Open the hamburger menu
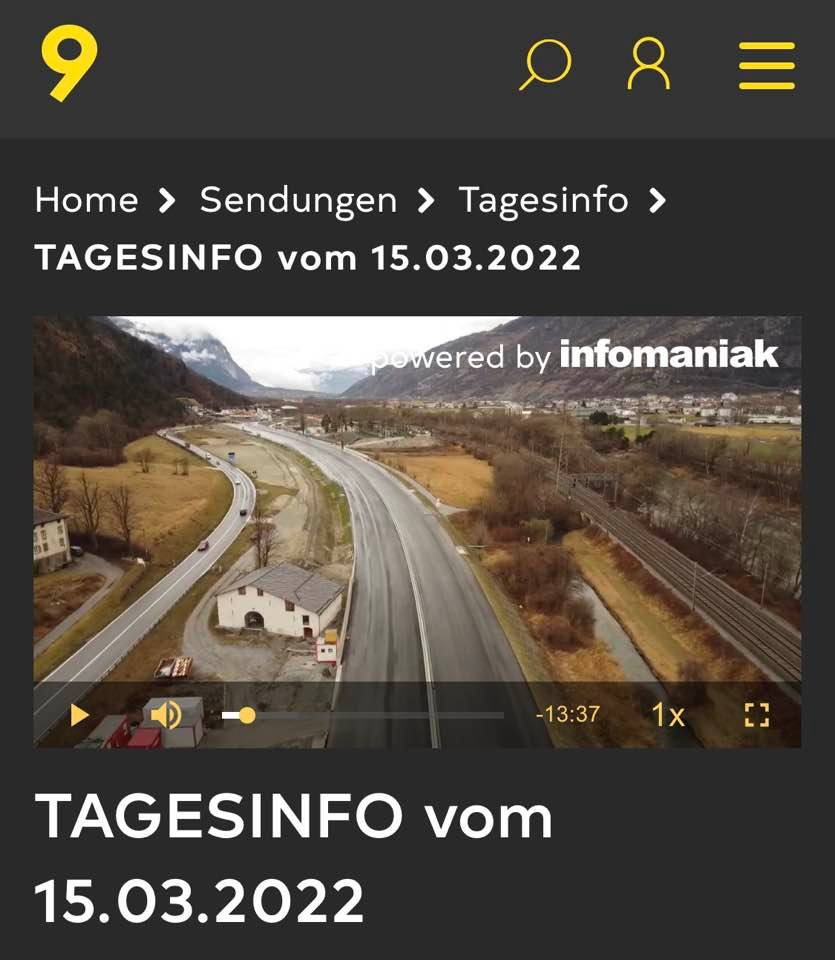 point(766,66)
